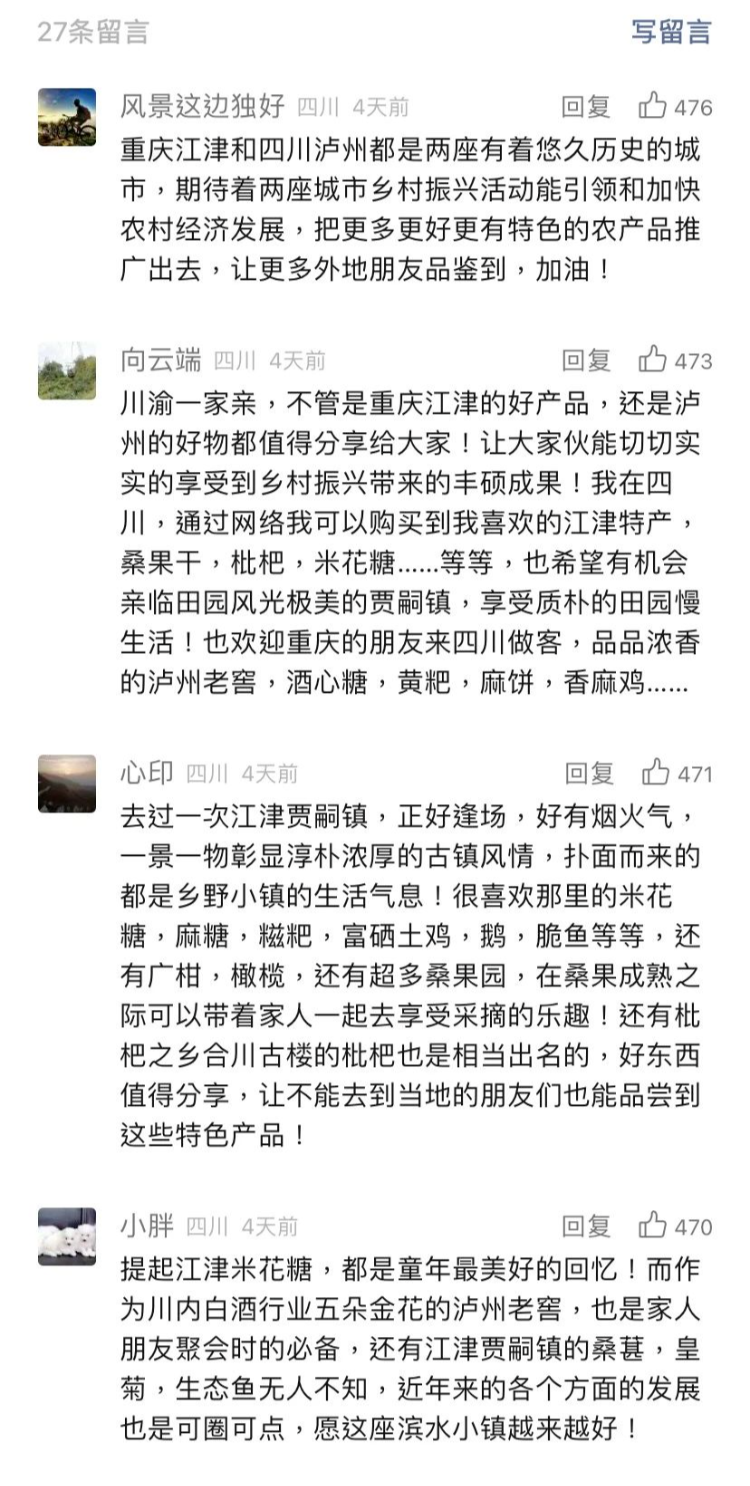Reply to 向云端's comment
750x1486 pixels.
click(x=585, y=360)
